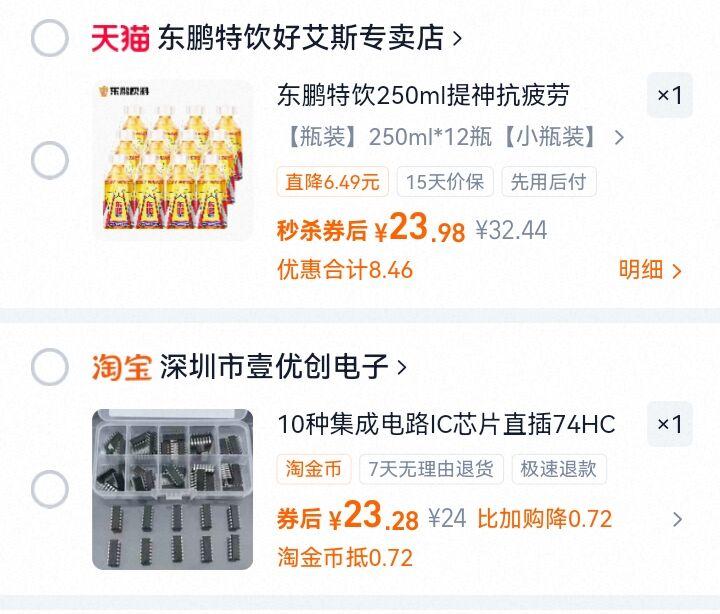This screenshot has height=614, width=720.
Task: Open the 东鹏特饮250ml提神抗疲劳 product title
Action: (x=423, y=96)
